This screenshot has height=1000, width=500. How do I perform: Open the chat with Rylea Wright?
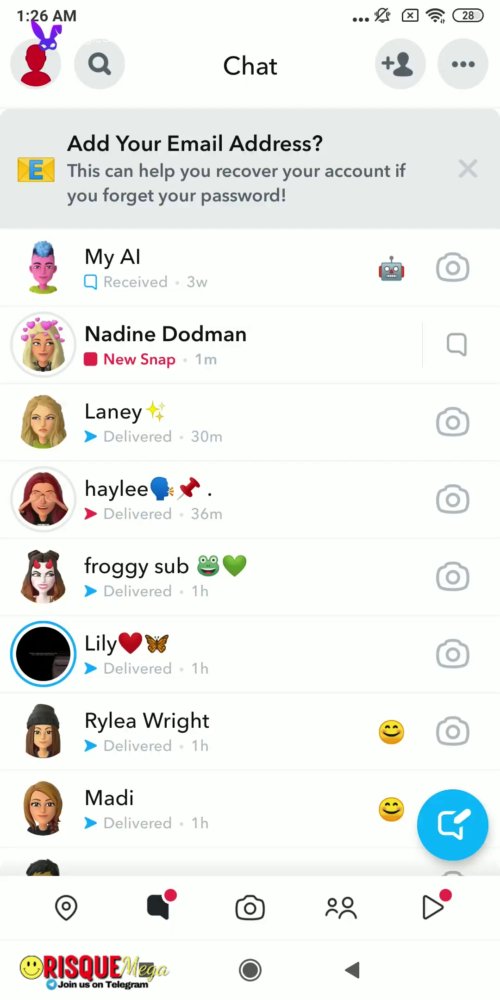250,731
